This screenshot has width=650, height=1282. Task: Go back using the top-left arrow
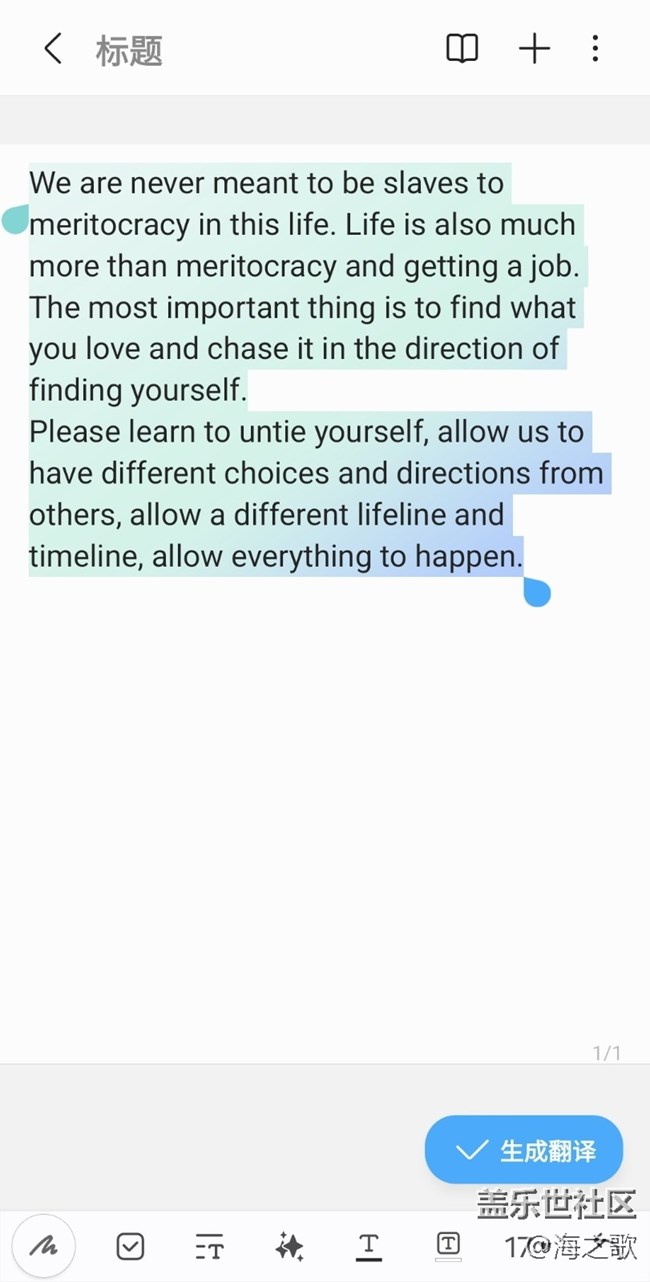pyautogui.click(x=53, y=48)
